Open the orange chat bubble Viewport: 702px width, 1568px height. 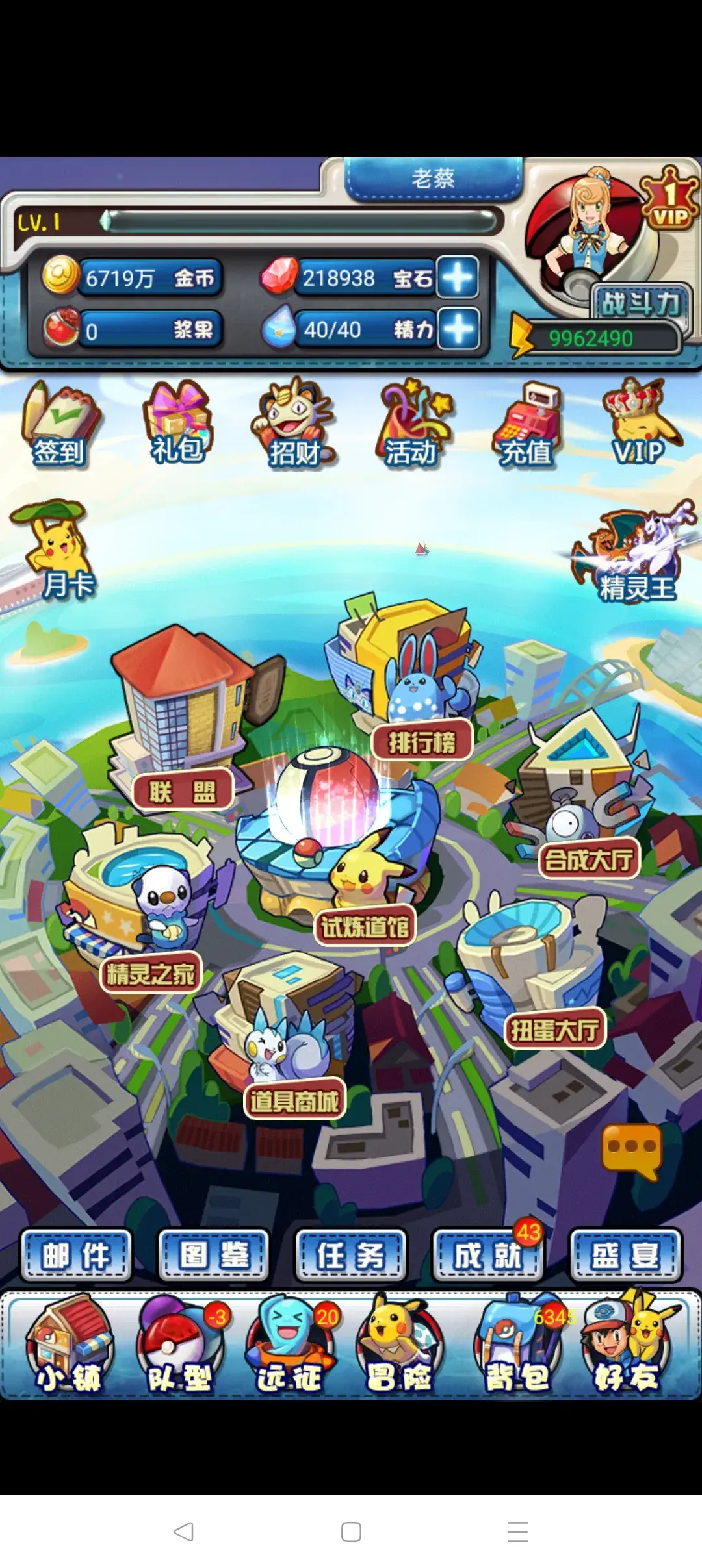[632, 1150]
